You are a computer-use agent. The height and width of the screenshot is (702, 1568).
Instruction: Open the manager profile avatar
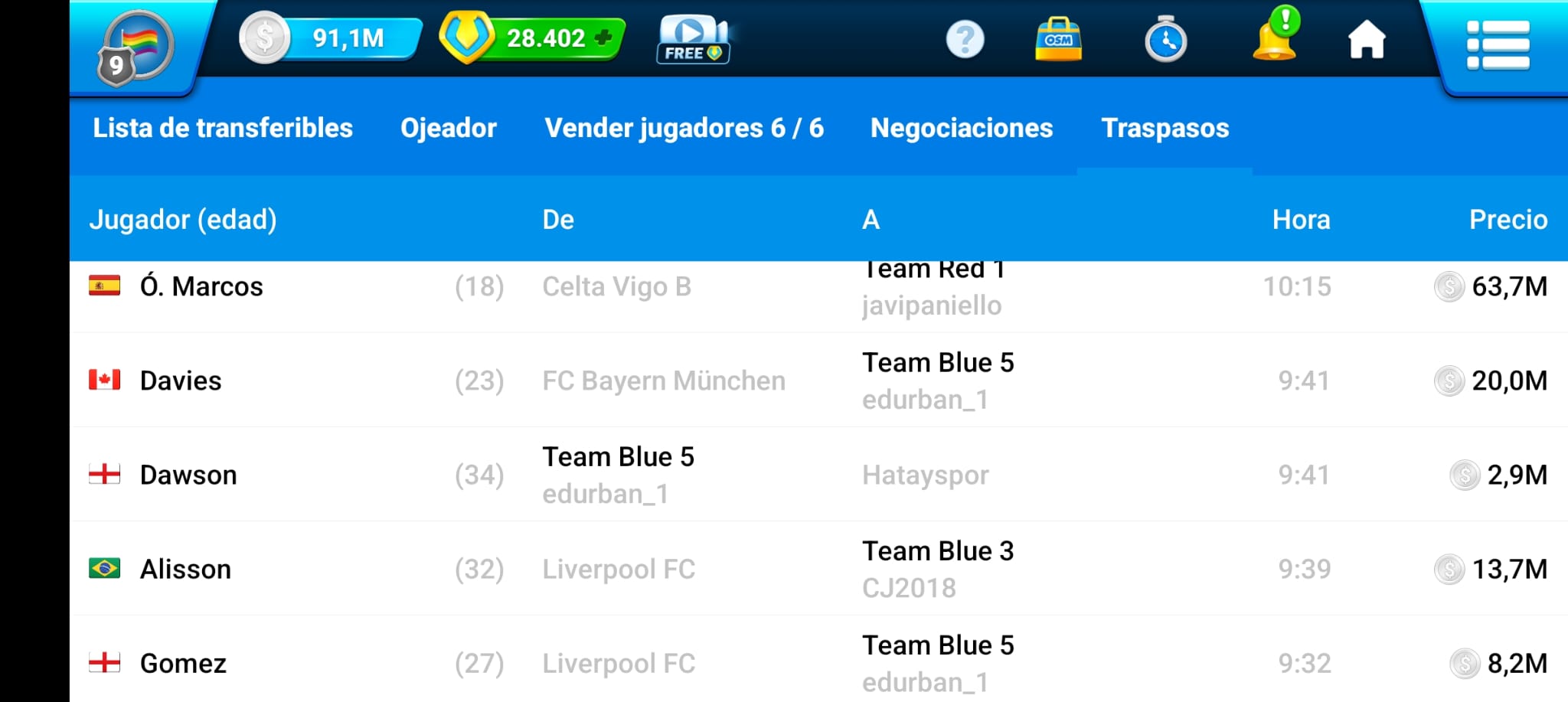pyautogui.click(x=136, y=46)
